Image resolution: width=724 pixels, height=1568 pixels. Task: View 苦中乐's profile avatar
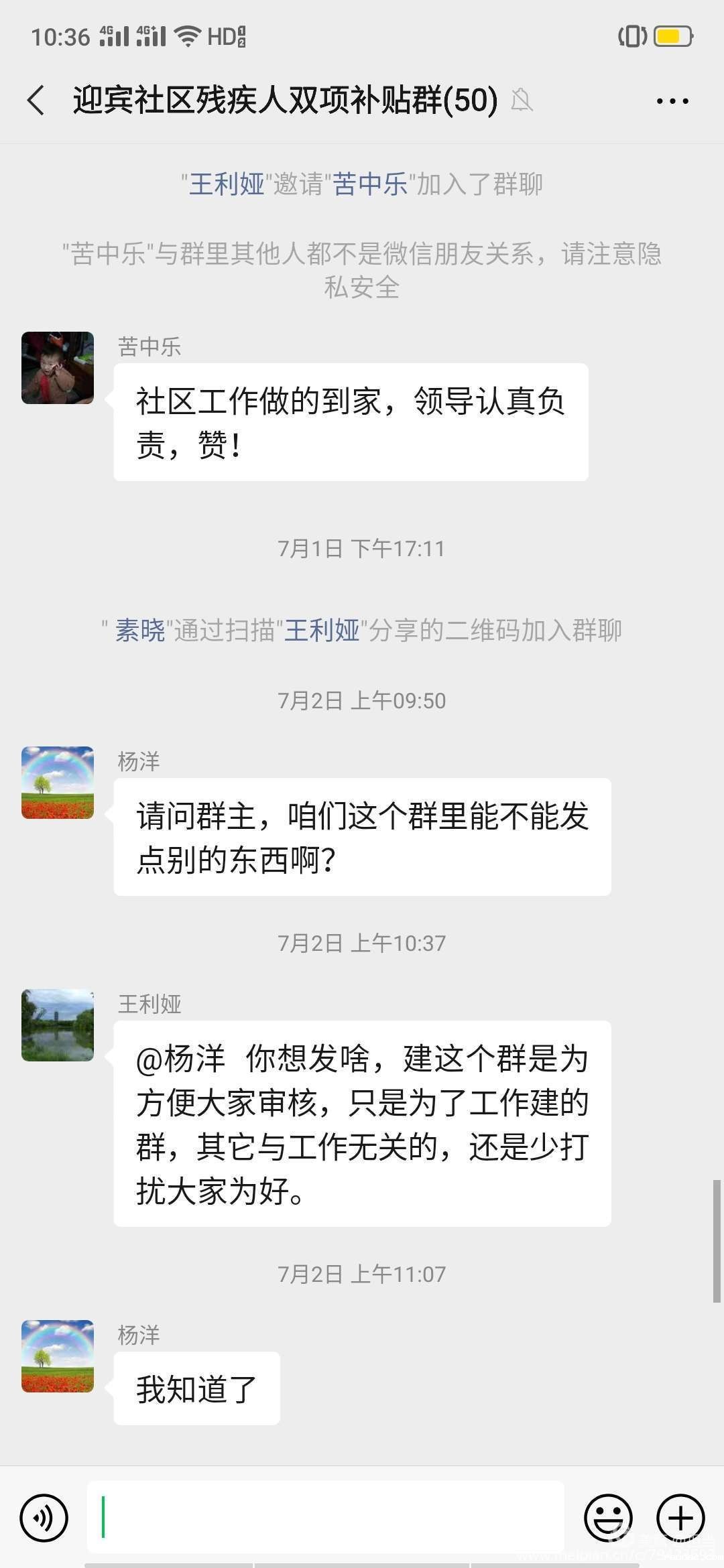click(58, 368)
